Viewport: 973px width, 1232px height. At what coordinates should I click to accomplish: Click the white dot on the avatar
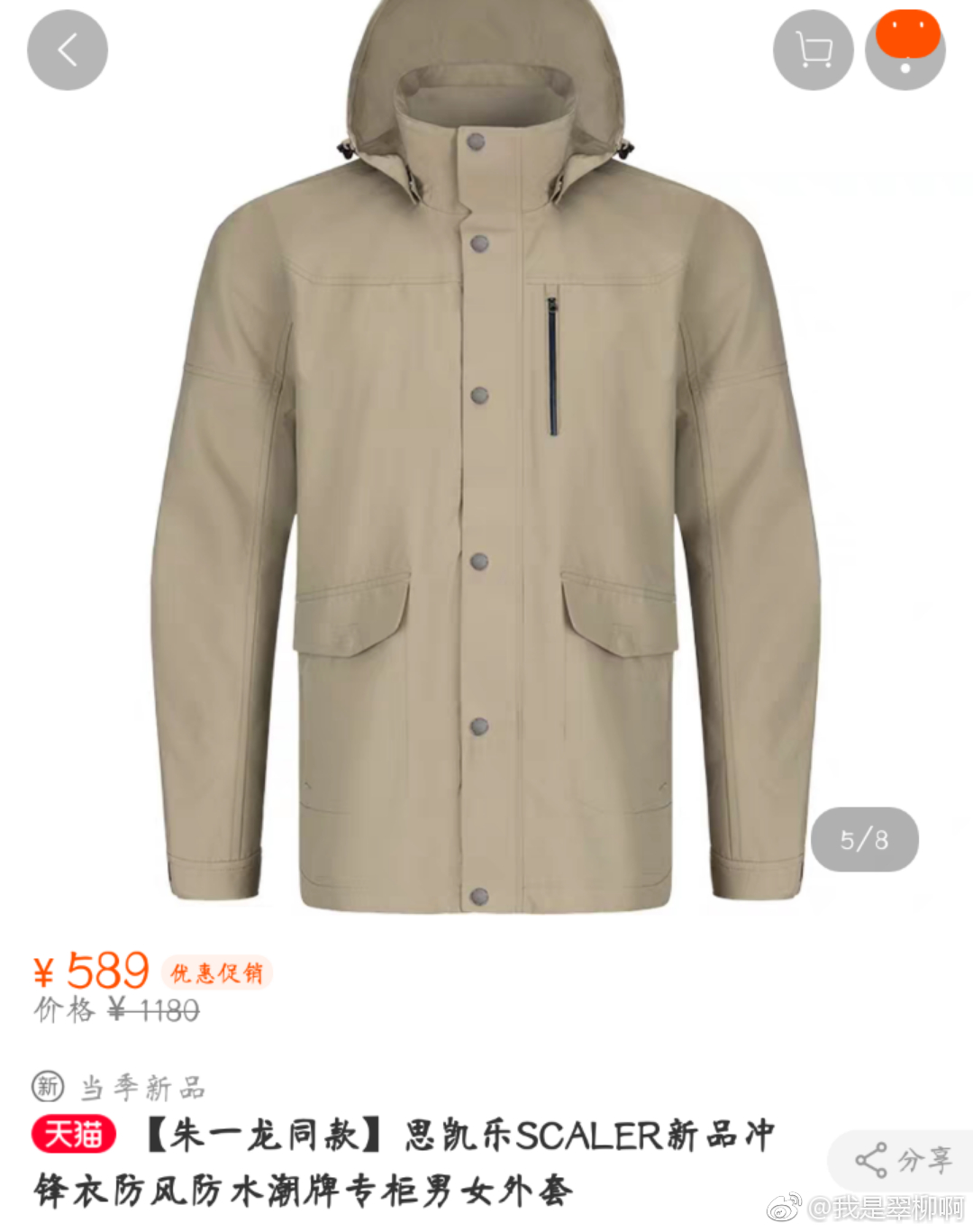click(905, 70)
